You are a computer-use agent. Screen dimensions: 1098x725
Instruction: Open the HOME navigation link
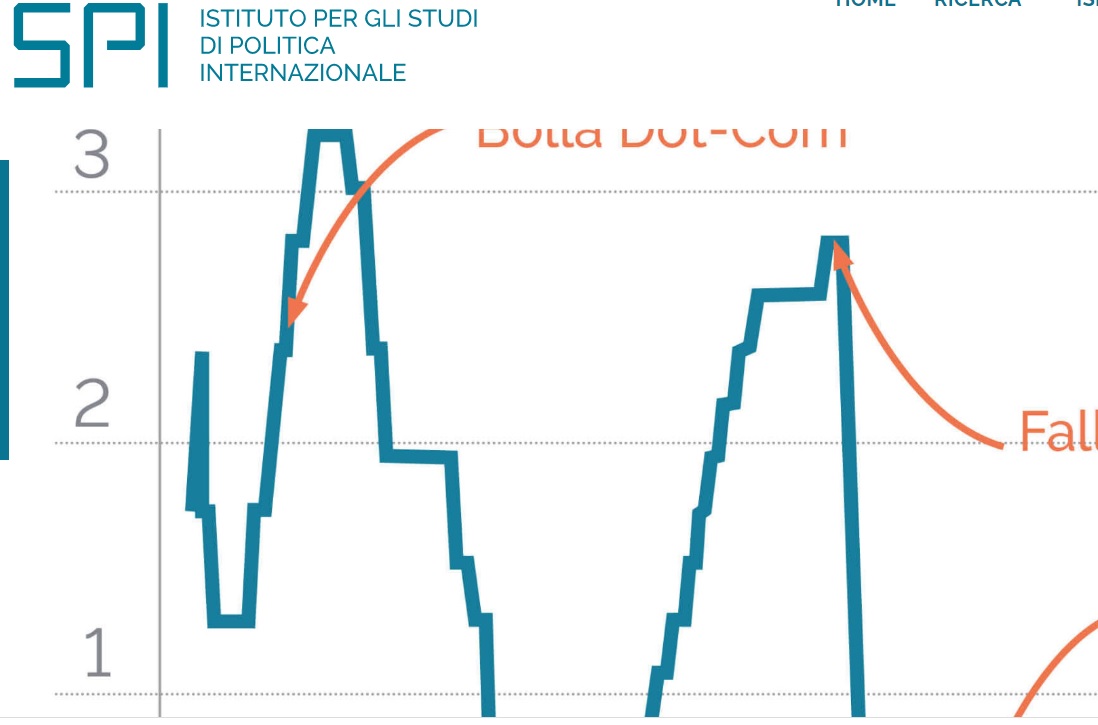(865, 3)
